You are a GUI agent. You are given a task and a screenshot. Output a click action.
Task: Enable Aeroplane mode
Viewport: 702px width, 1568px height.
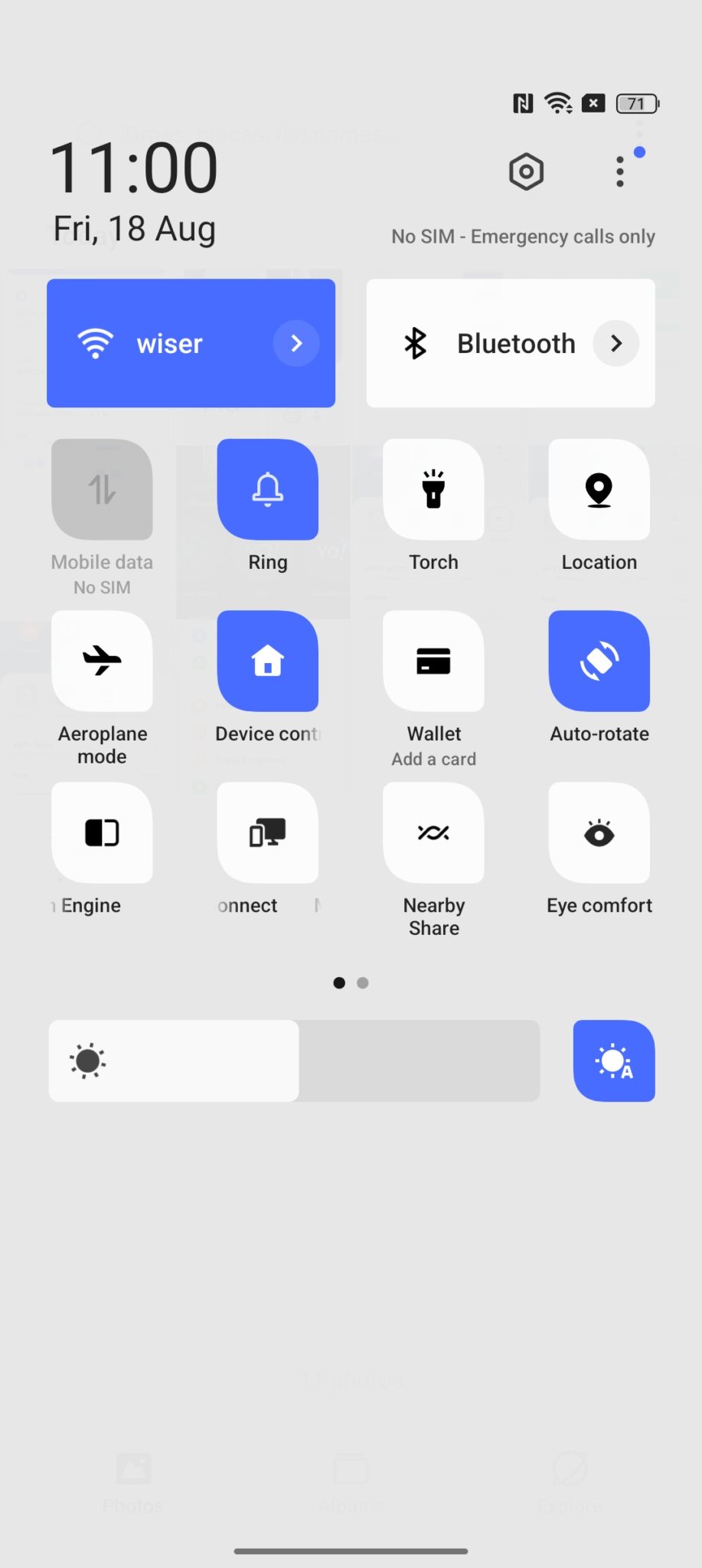102,661
